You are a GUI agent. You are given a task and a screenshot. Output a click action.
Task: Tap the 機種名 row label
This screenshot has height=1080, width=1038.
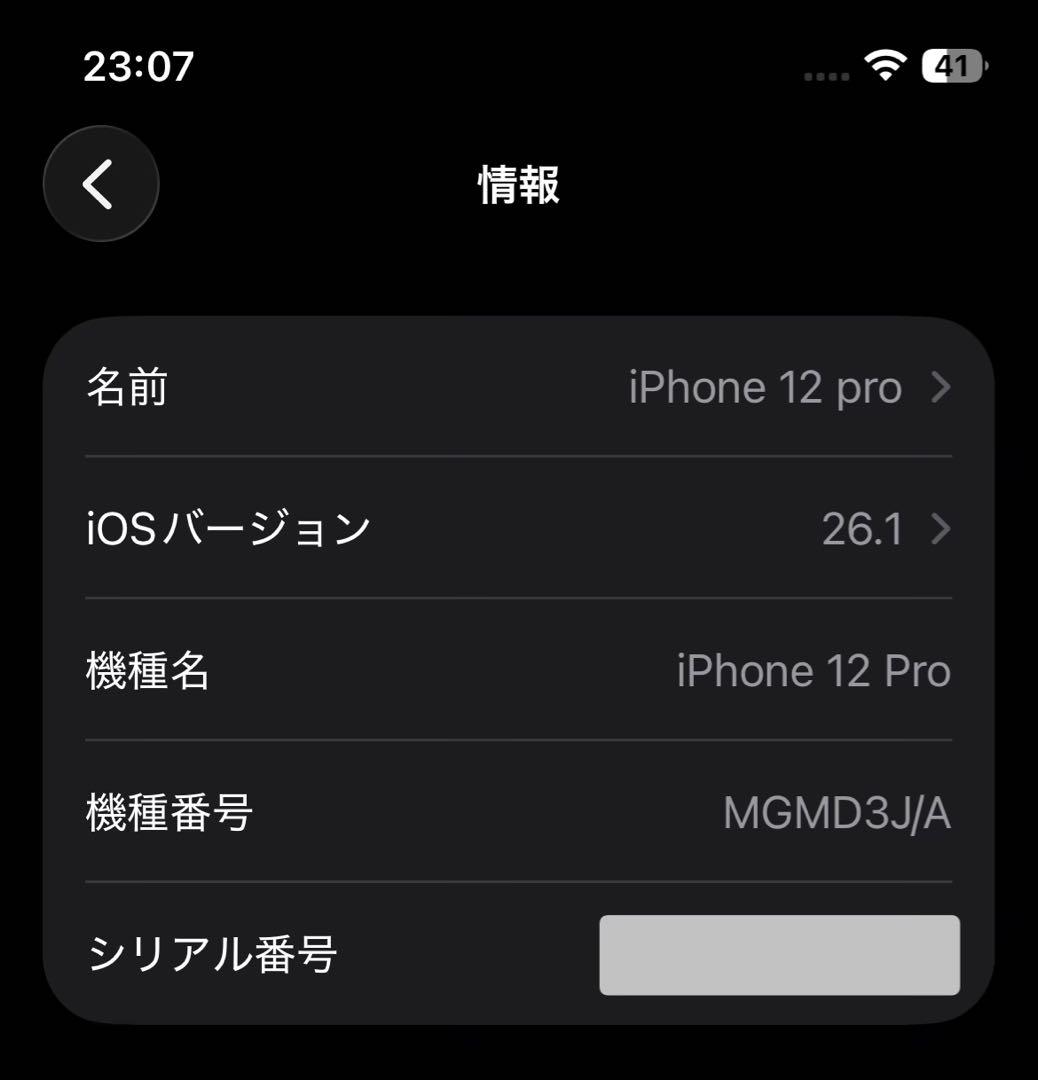pos(148,670)
